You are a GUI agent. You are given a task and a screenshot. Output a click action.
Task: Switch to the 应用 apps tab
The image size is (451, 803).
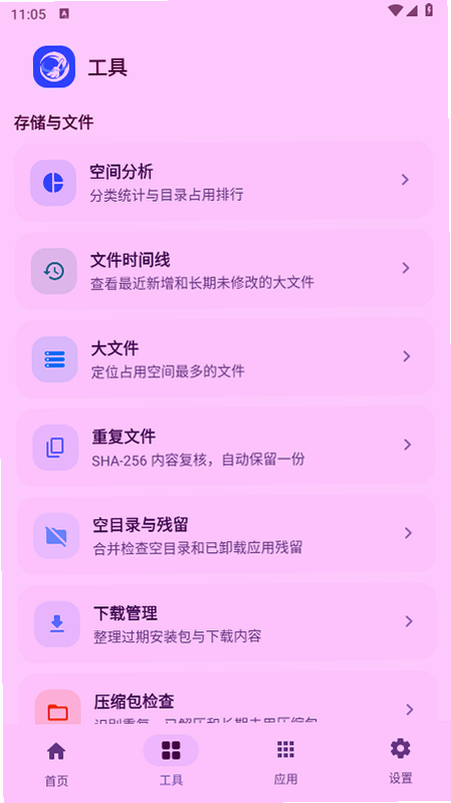coord(286,761)
